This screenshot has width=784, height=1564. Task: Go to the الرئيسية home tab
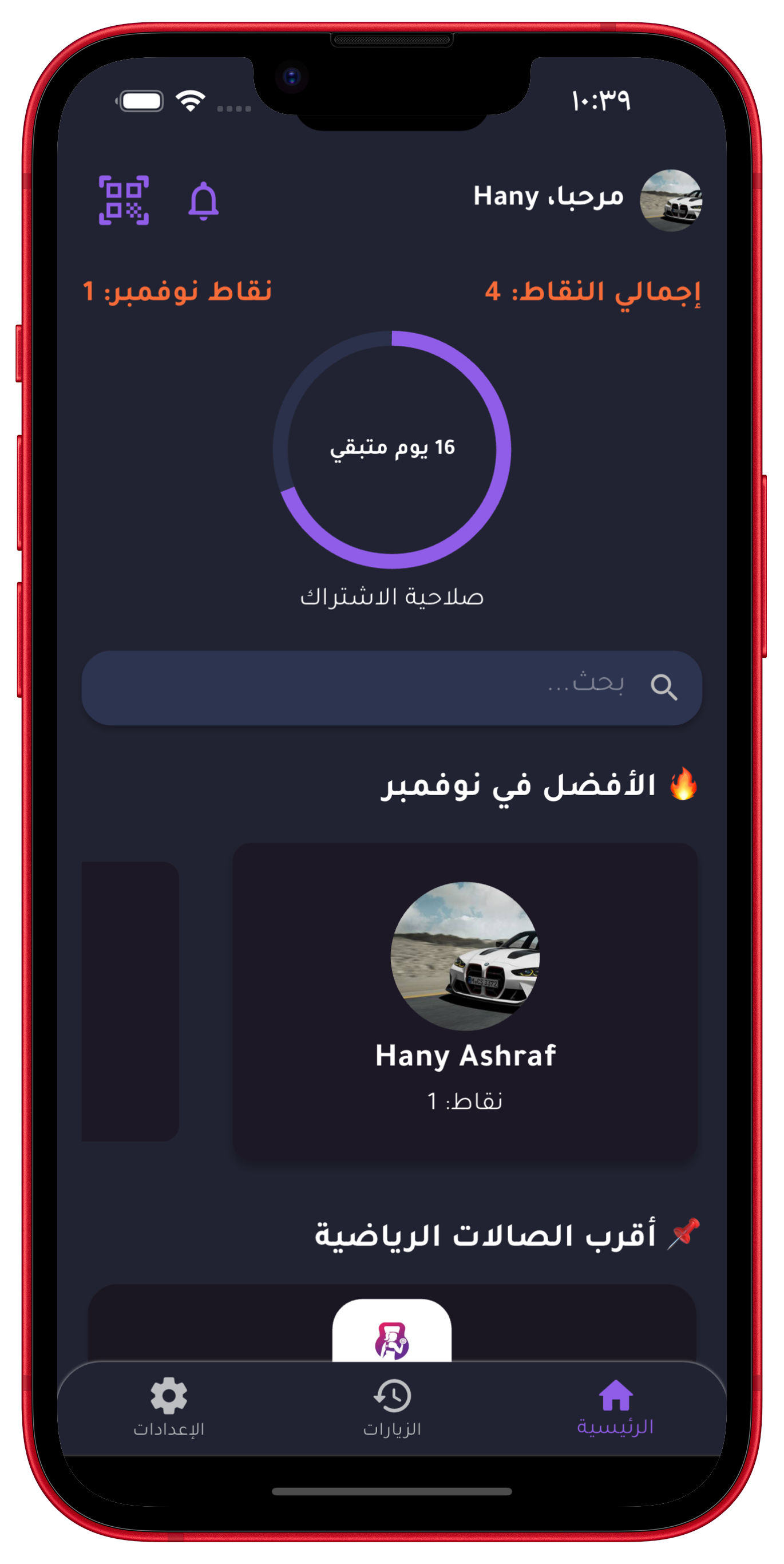coord(615,1407)
